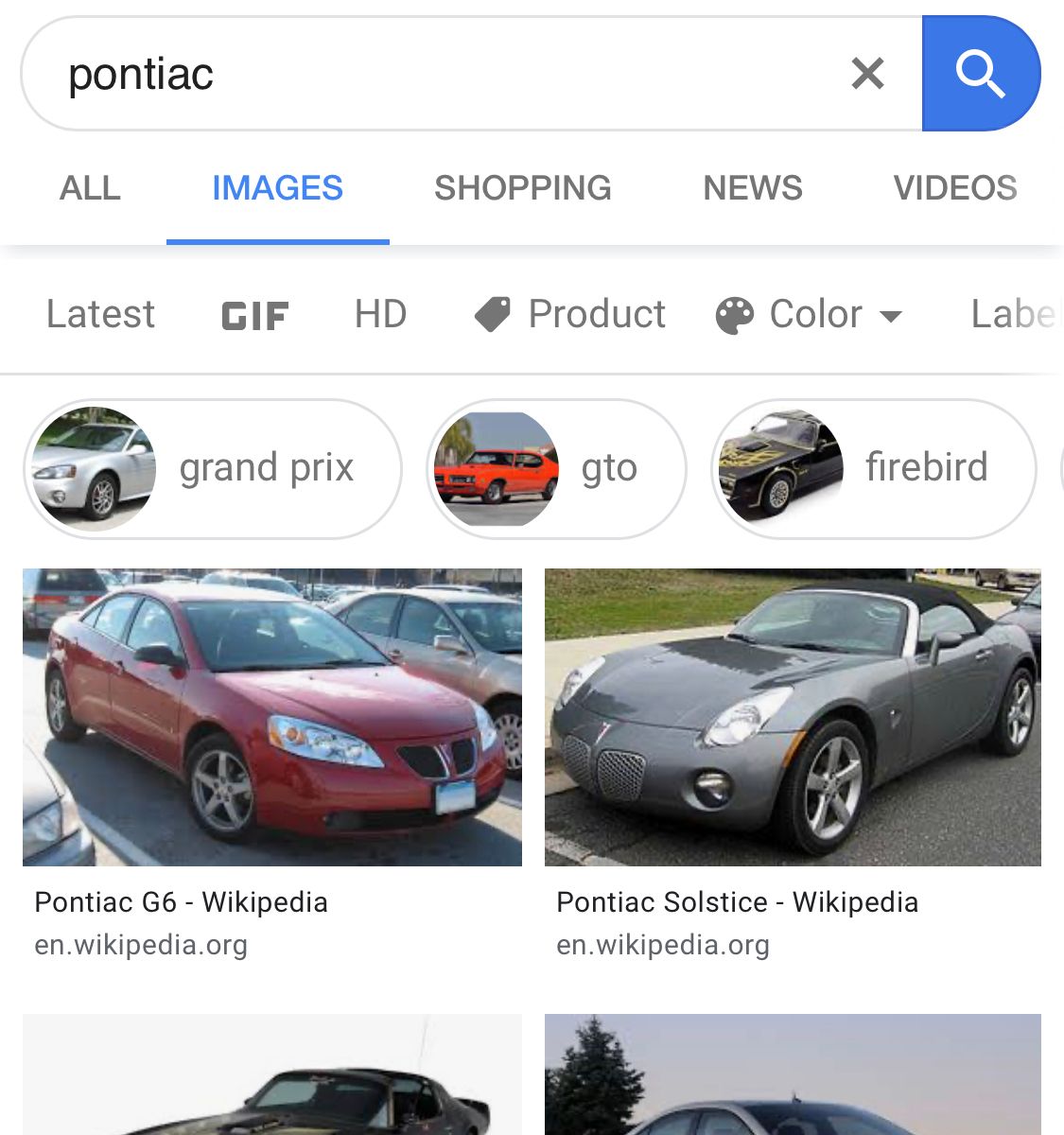Refine search with the gto chip
The height and width of the screenshot is (1135, 1064).
(x=556, y=468)
